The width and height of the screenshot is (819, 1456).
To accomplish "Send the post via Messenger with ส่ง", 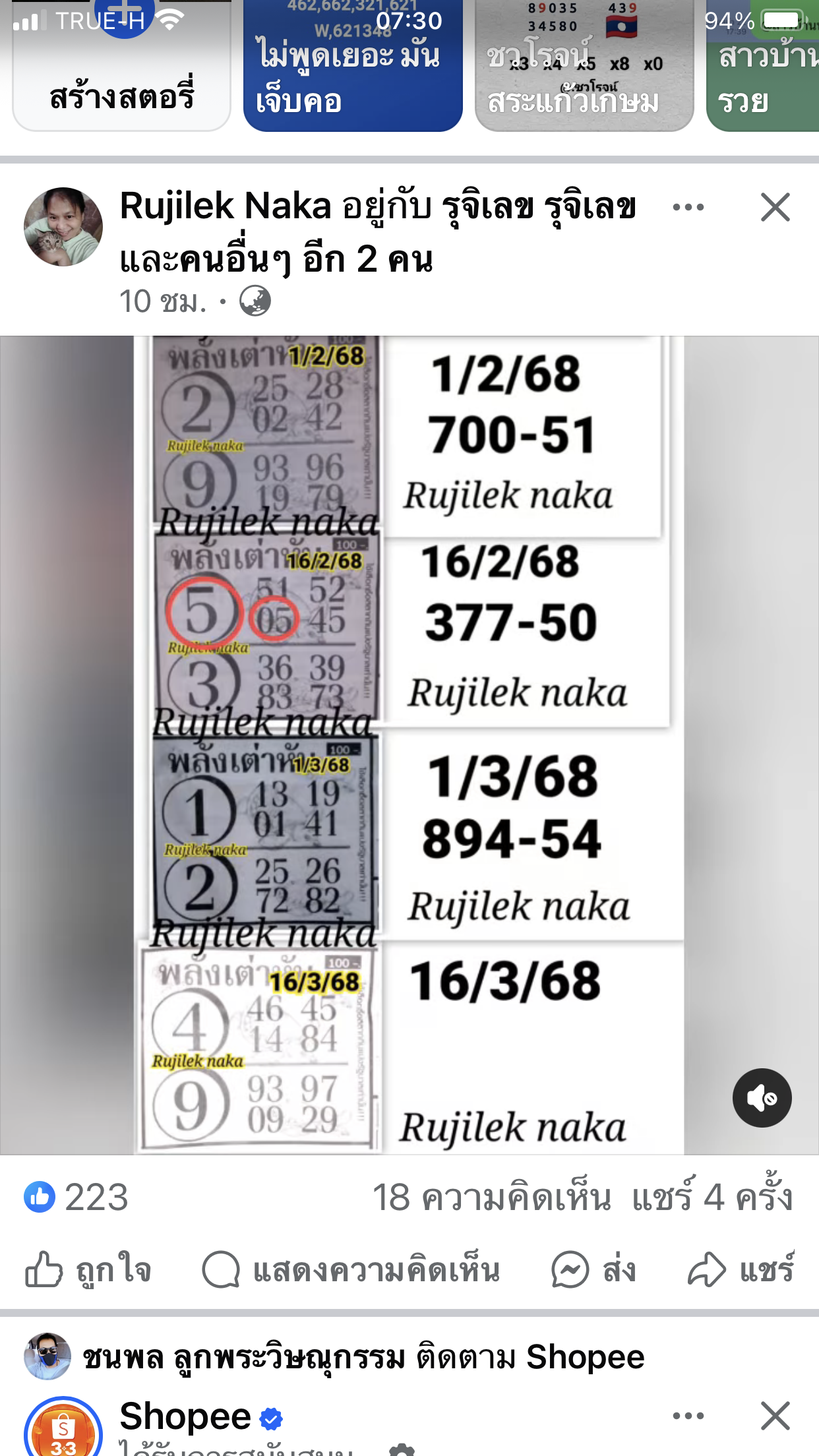I will click(x=593, y=1269).
